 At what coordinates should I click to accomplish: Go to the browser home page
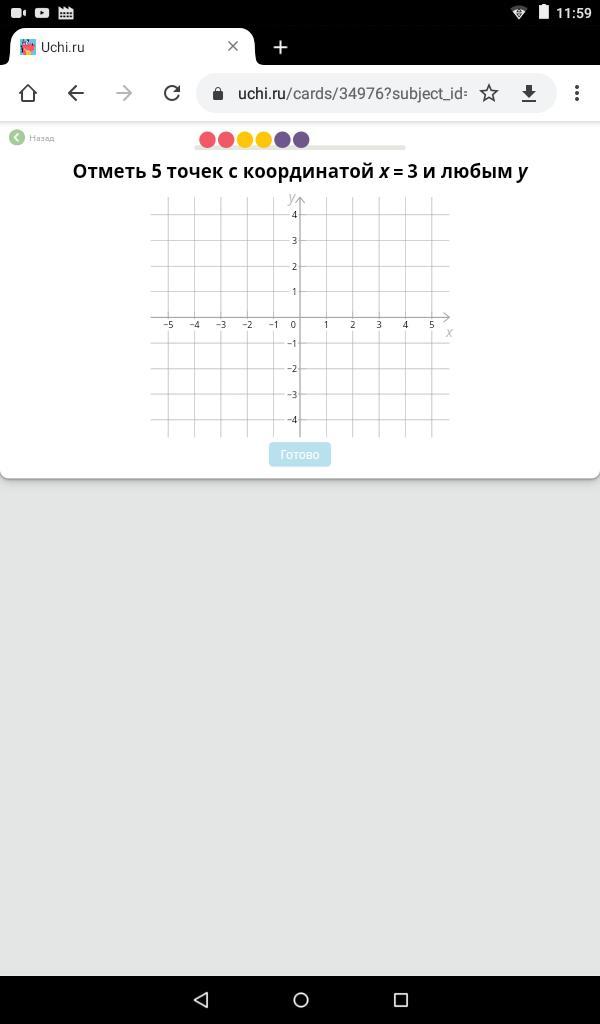[x=28, y=93]
